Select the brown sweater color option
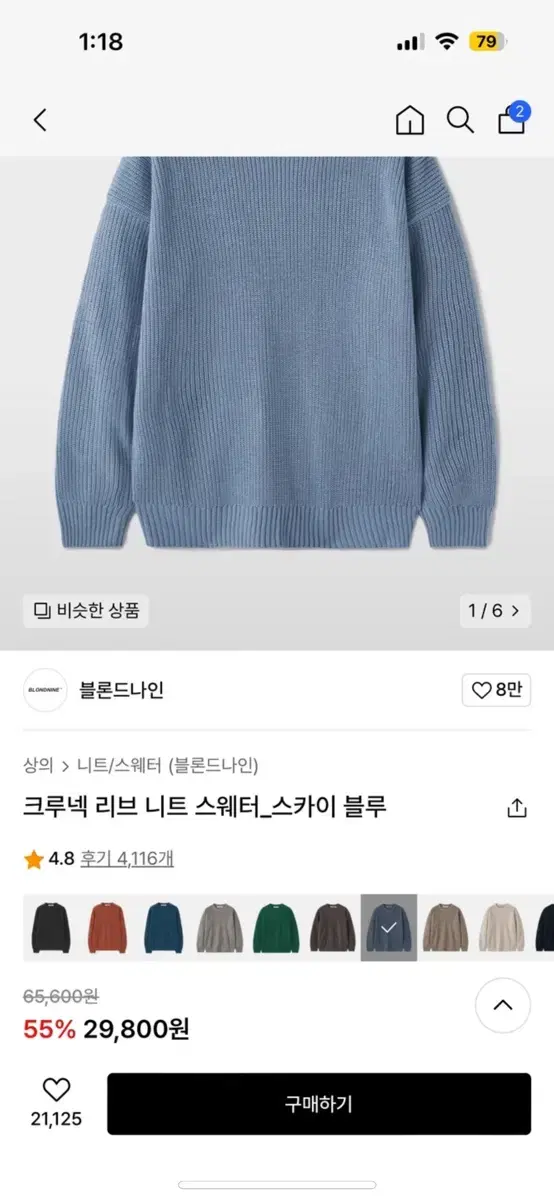 (x=332, y=928)
